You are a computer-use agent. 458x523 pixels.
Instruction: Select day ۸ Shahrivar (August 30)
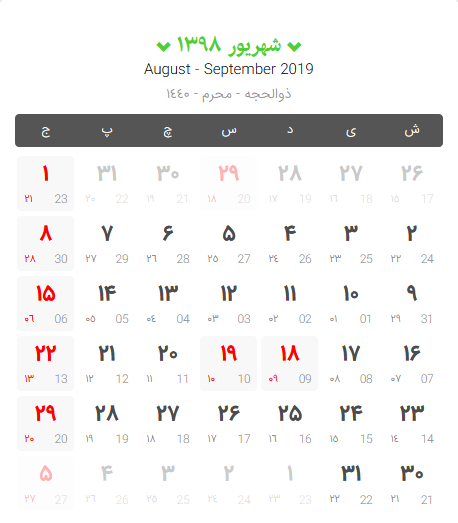(x=45, y=243)
